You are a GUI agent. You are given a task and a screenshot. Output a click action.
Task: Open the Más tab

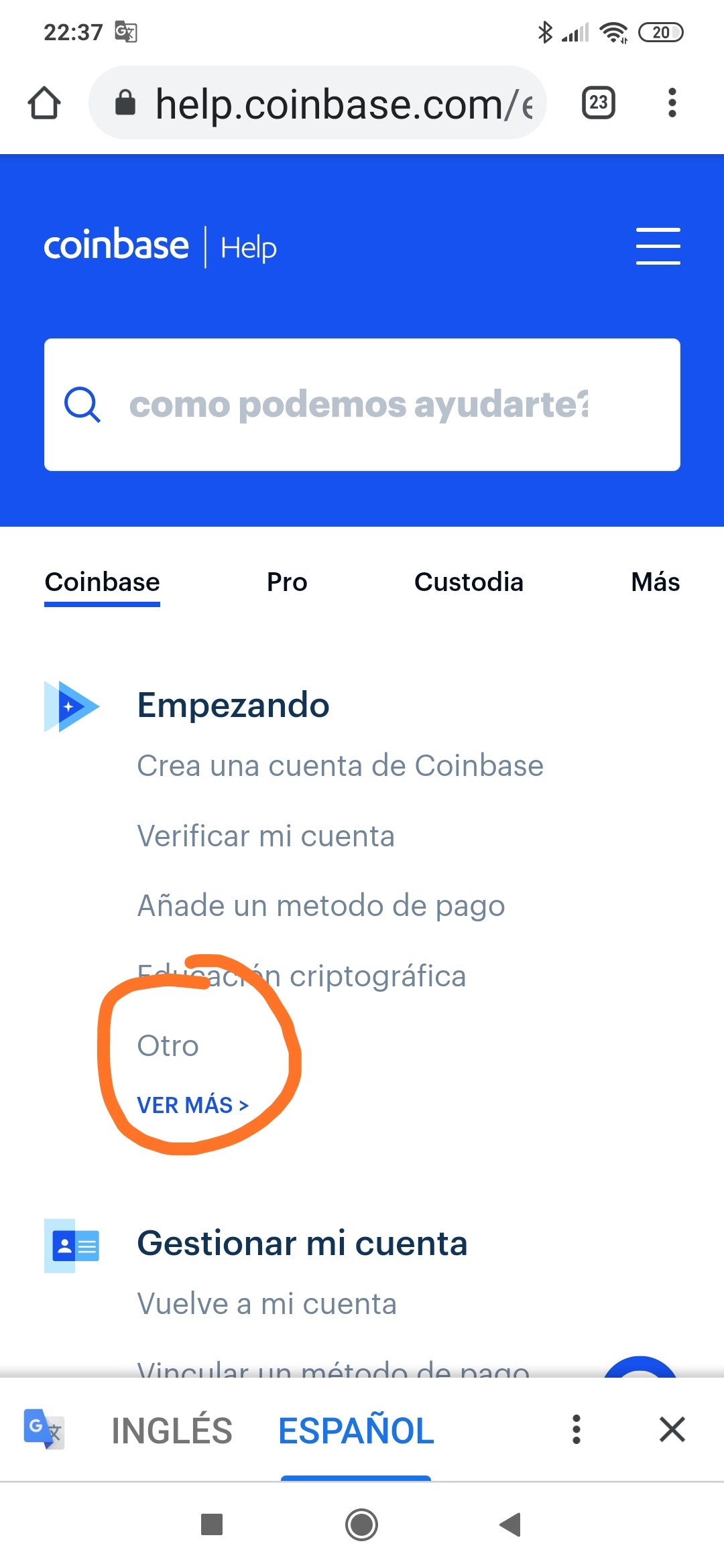[x=655, y=582]
